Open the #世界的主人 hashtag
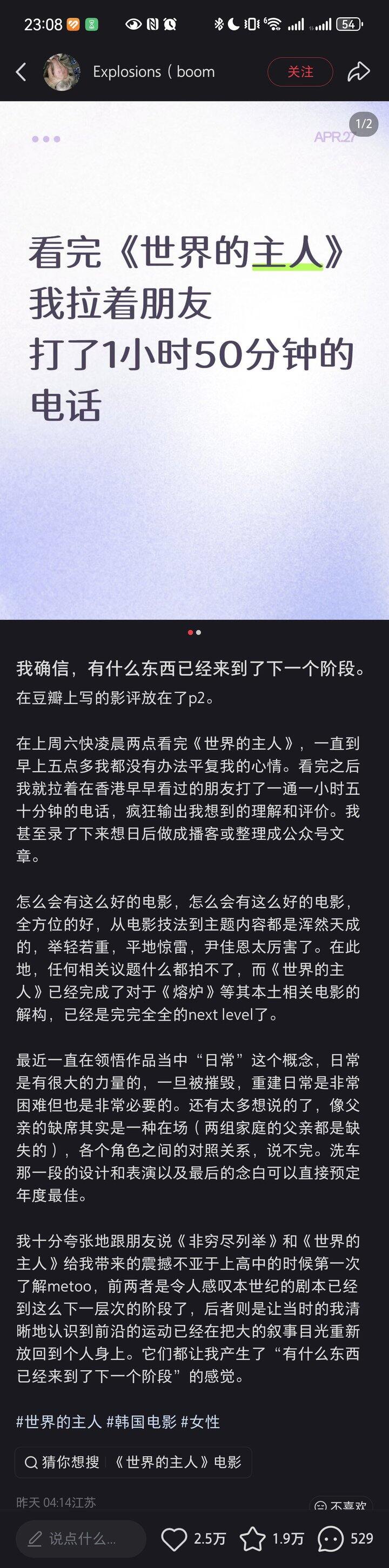 [x=58, y=1422]
